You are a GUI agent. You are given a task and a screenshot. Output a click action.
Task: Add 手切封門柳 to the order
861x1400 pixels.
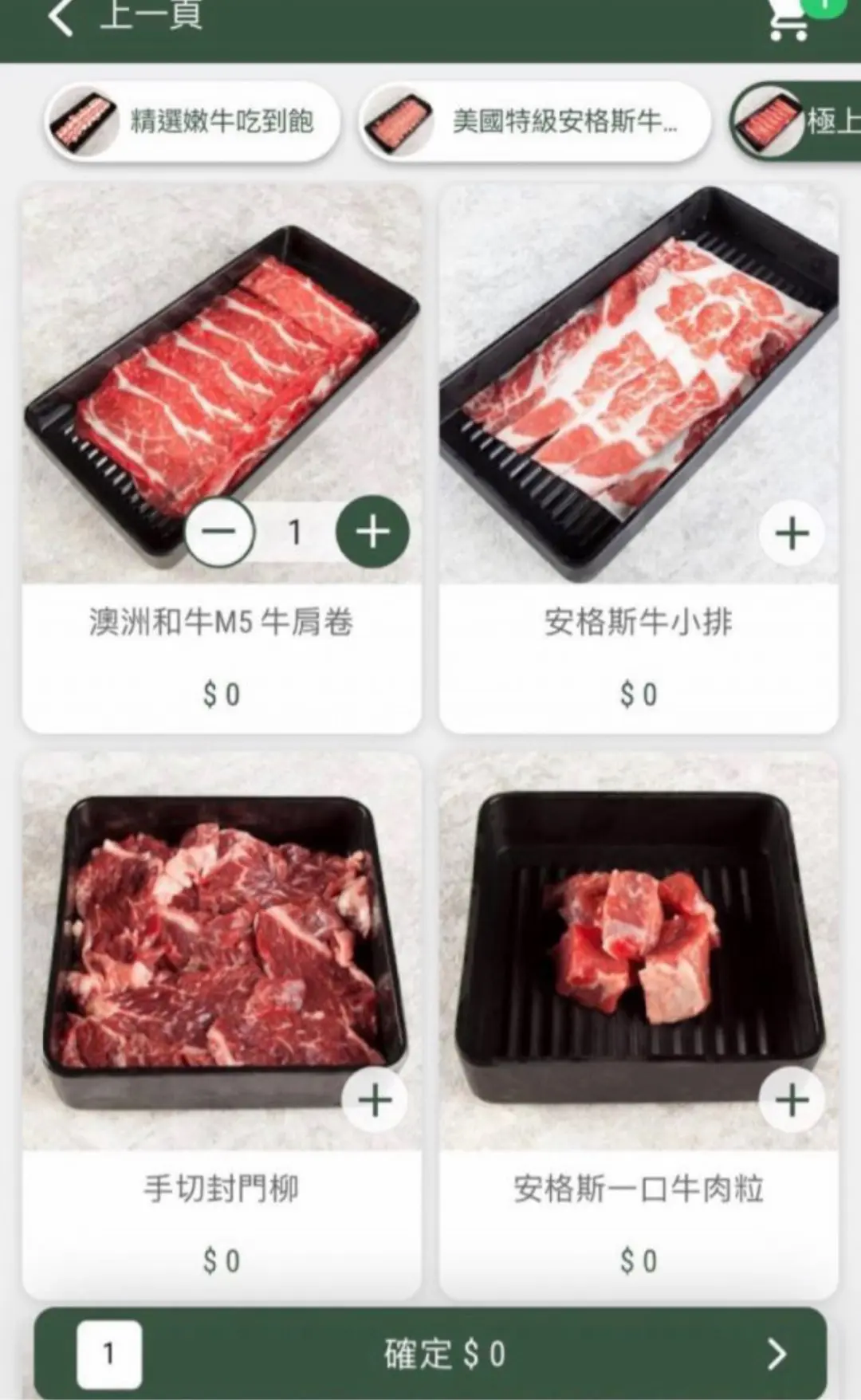[375, 1100]
